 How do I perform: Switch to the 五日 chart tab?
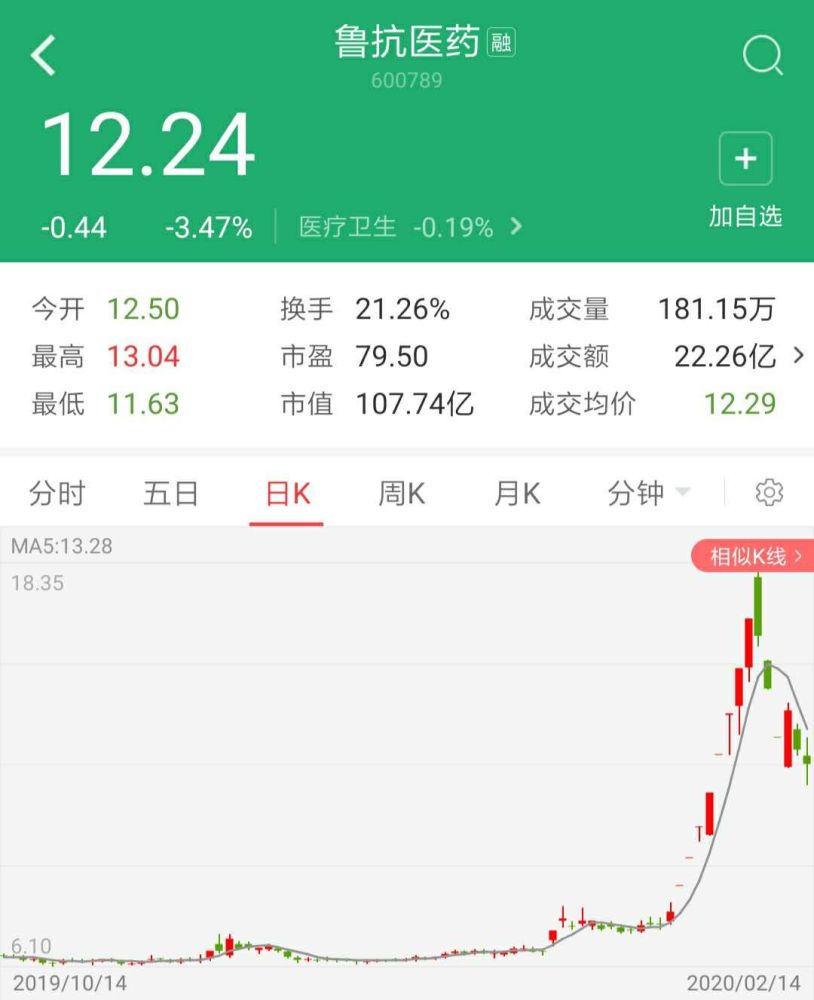pyautogui.click(x=171, y=493)
